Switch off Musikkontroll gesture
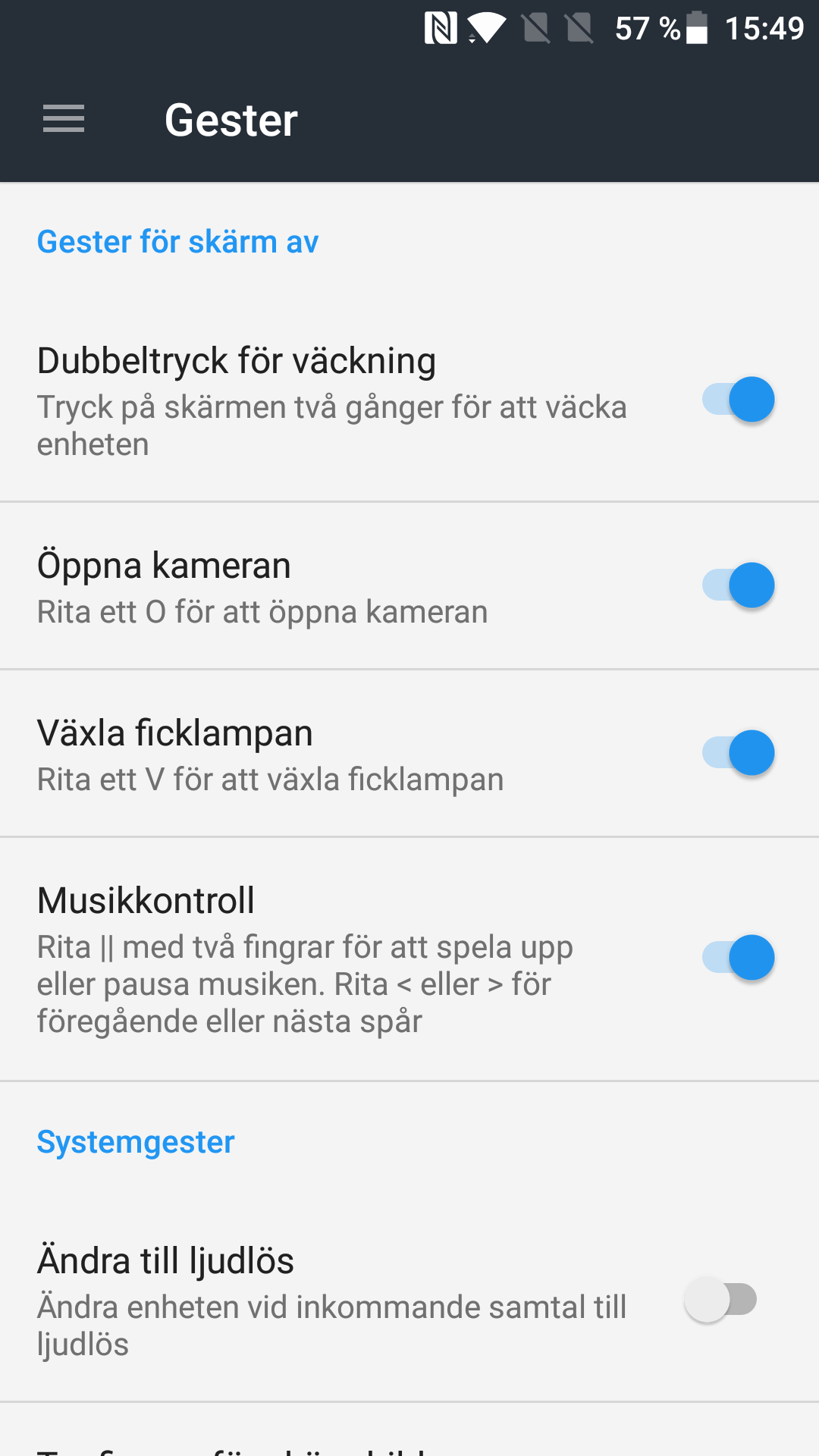819x1456 pixels. tap(738, 958)
